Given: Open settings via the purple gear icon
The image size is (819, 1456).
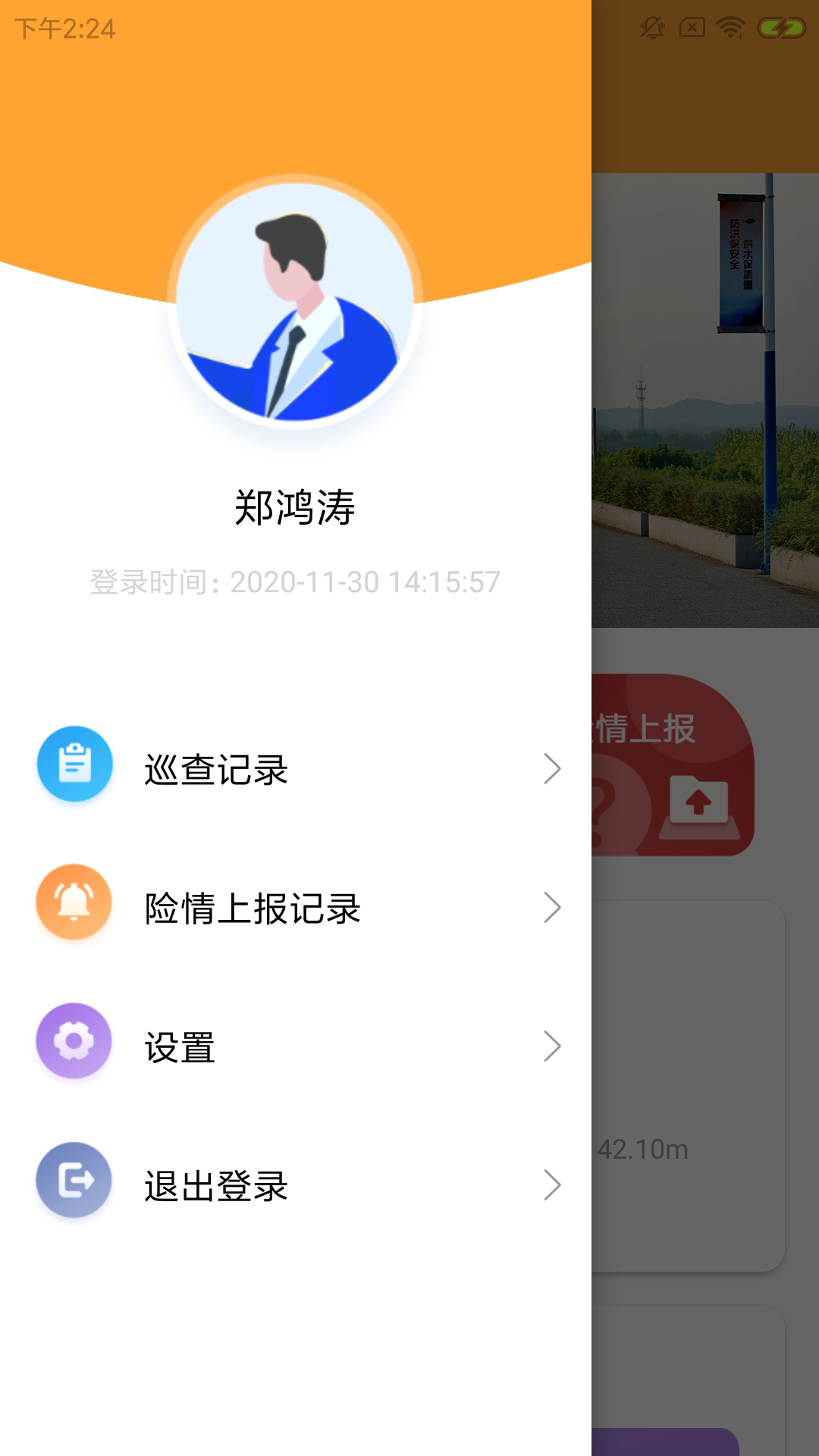Looking at the screenshot, I should tap(74, 1041).
